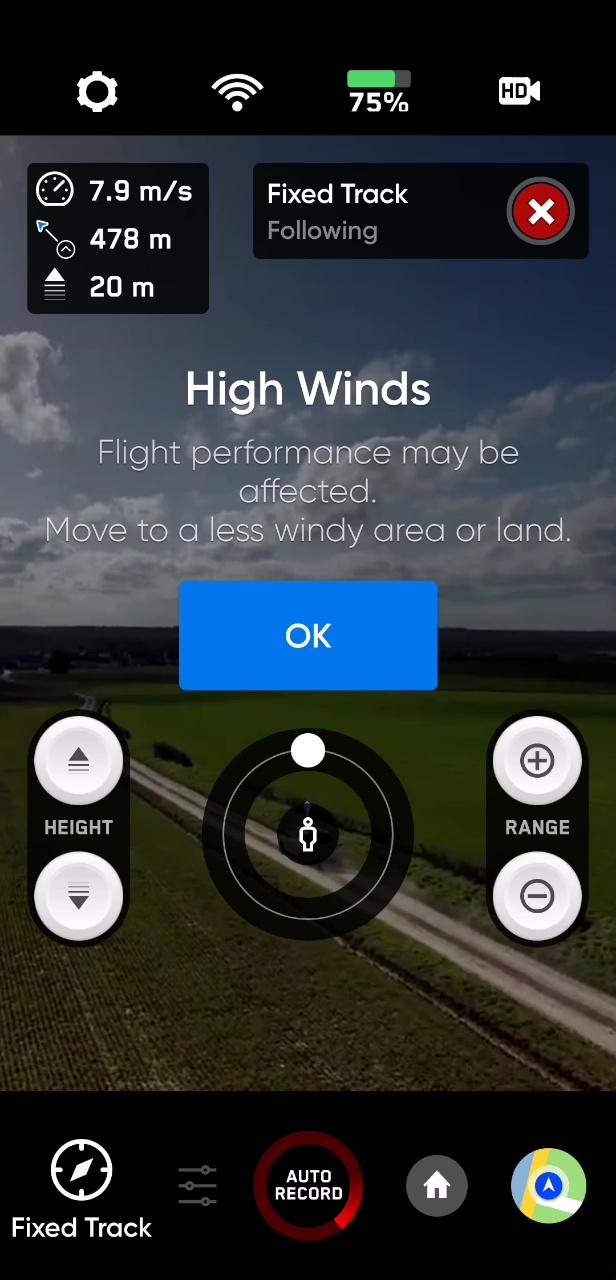The image size is (616, 1280).
Task: Return the drone home
Action: (437, 1186)
